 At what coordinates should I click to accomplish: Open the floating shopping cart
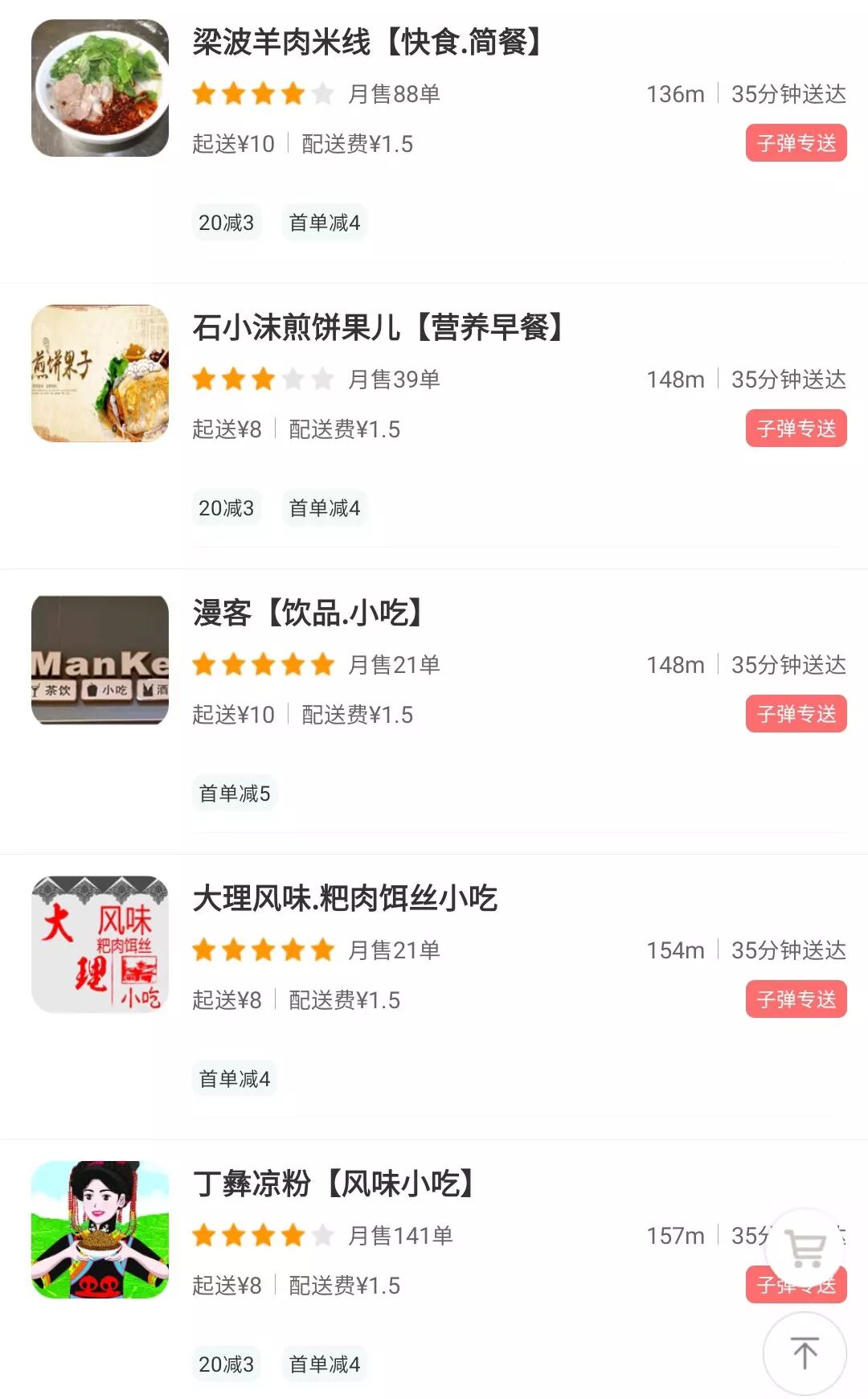pos(805,1249)
